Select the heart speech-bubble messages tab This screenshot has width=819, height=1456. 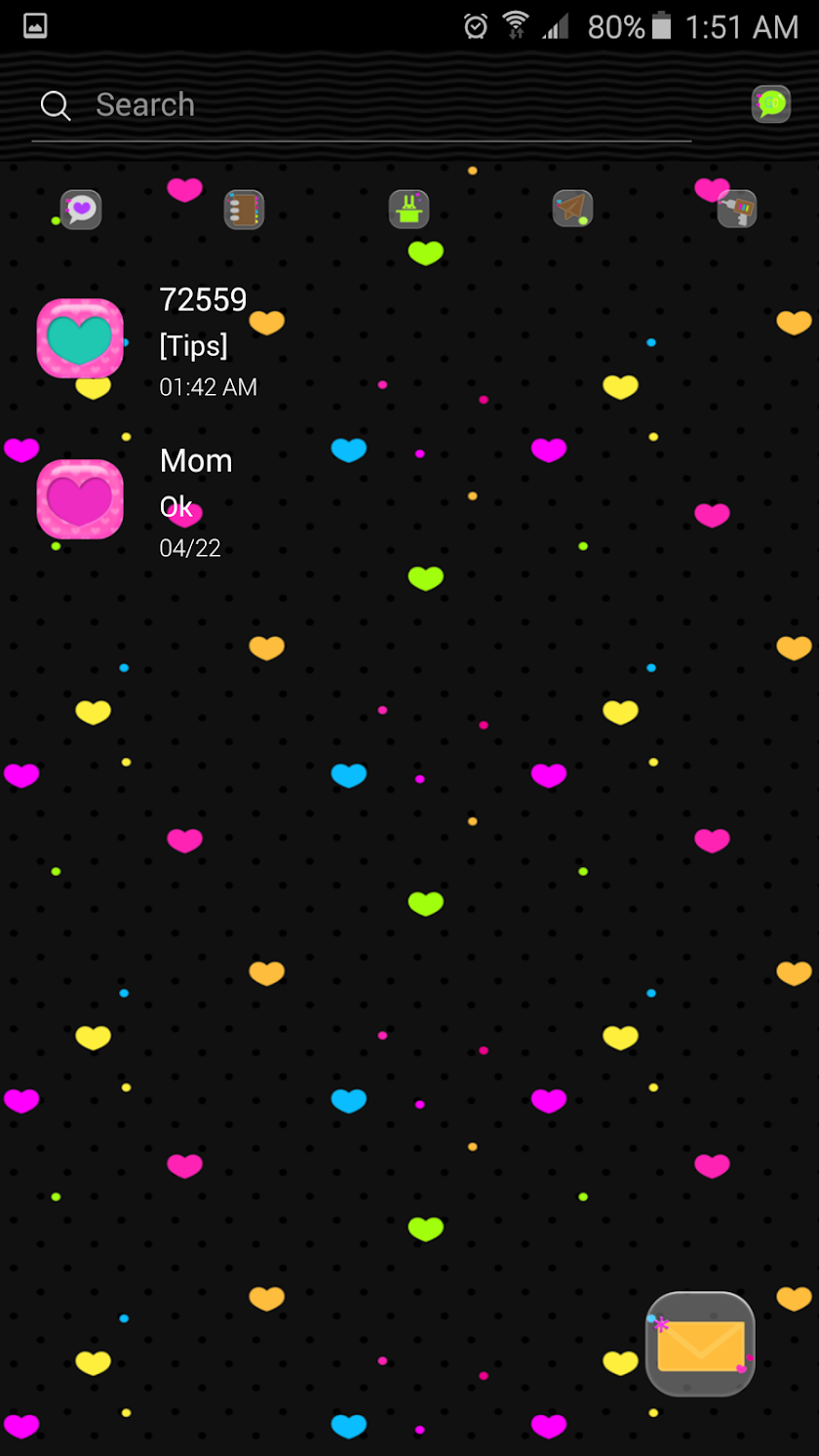tap(81, 209)
